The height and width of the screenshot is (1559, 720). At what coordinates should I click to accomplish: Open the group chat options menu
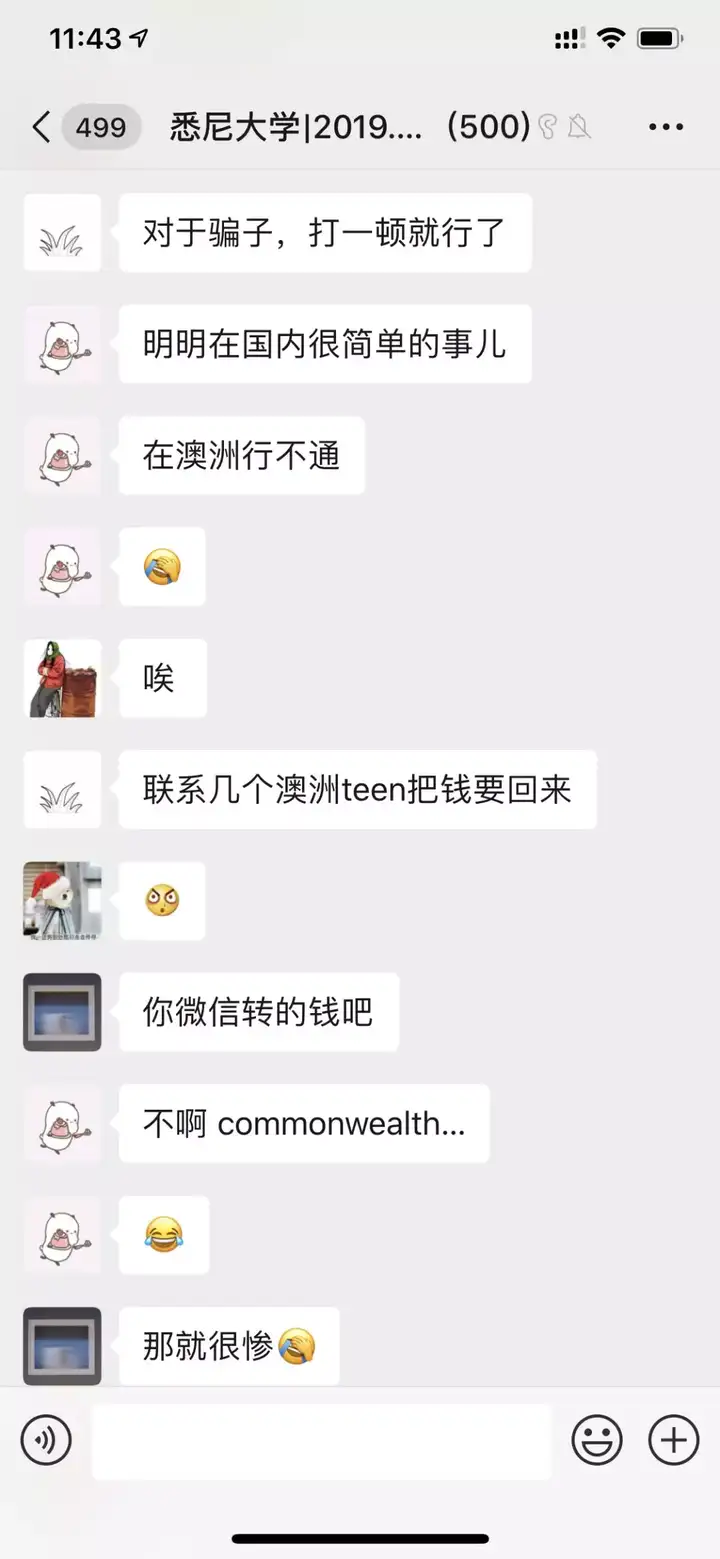pyautogui.click(x=665, y=127)
